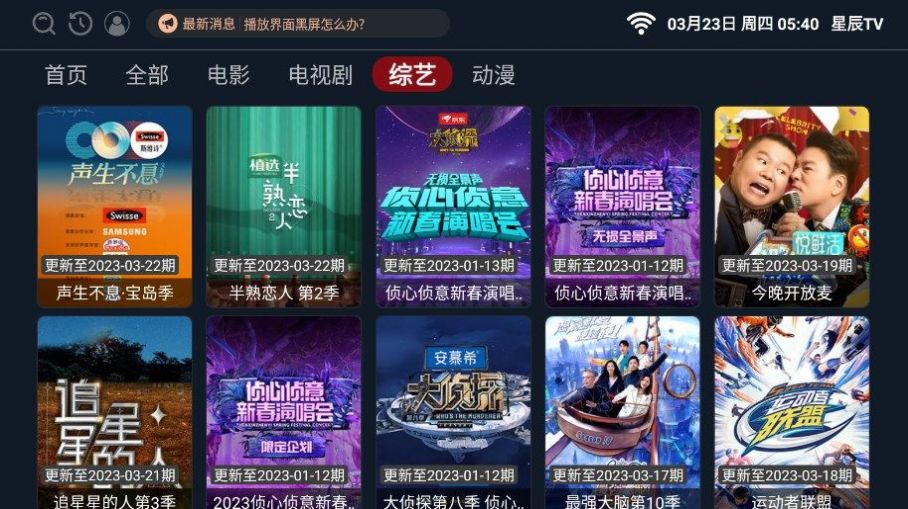Open the user profile icon
Screen dimensions: 908x509
click(x=117, y=24)
